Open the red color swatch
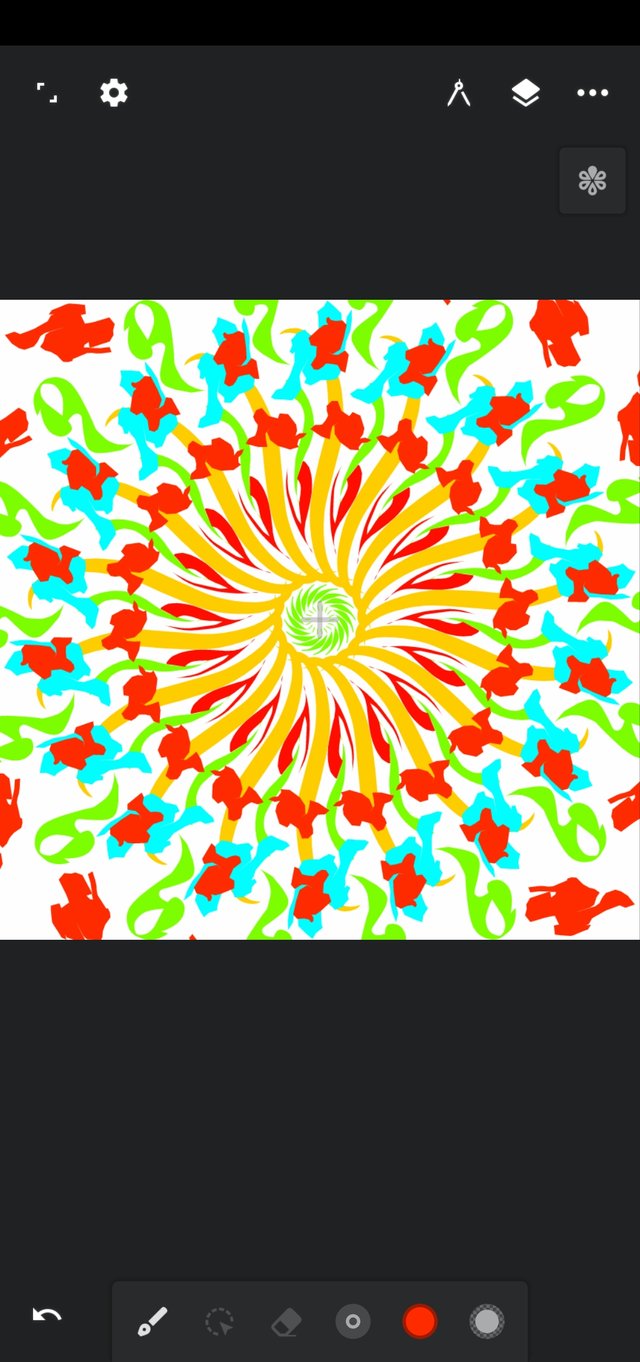The image size is (640, 1362). point(420,1322)
